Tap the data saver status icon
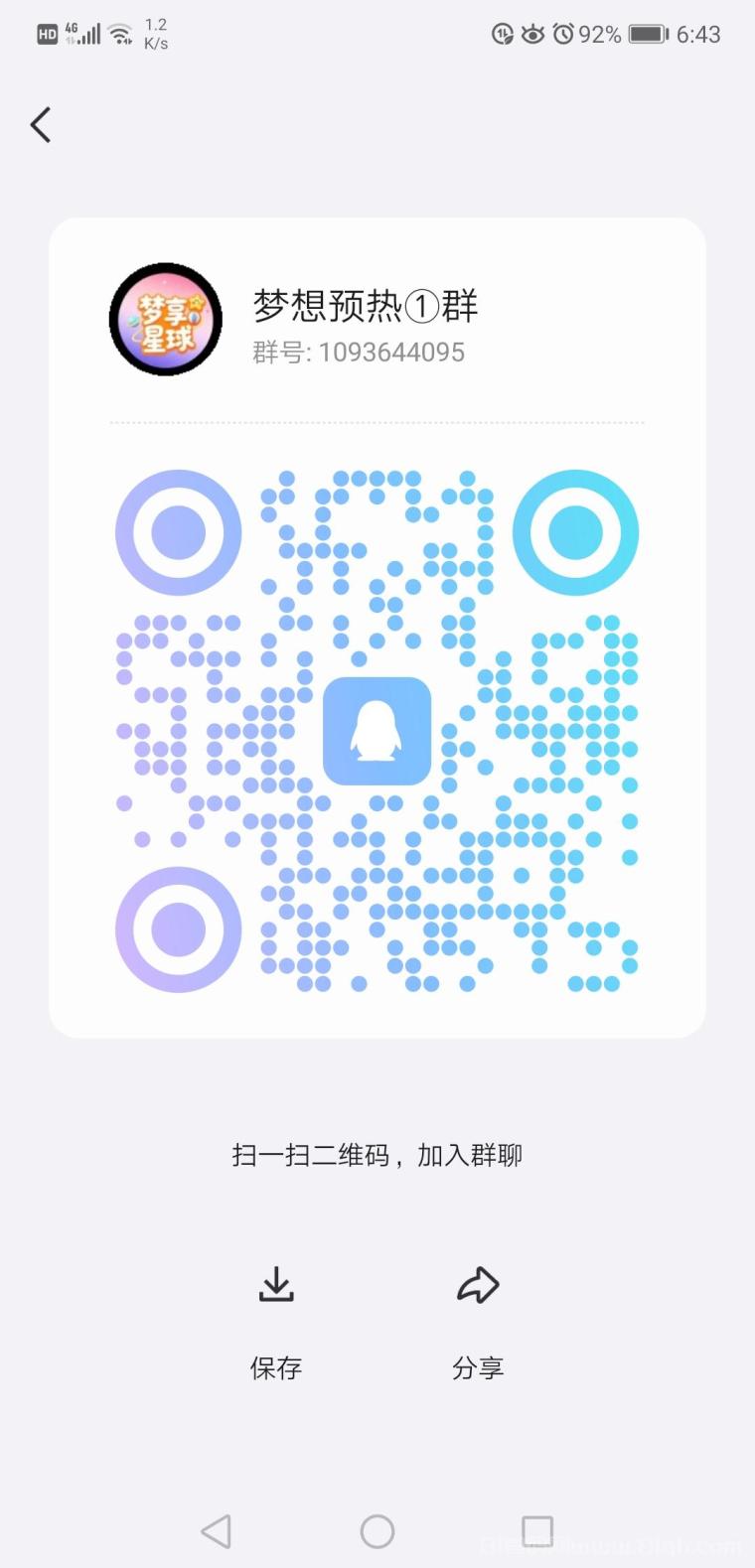Viewport: 755px width, 1568px height. 502,33
